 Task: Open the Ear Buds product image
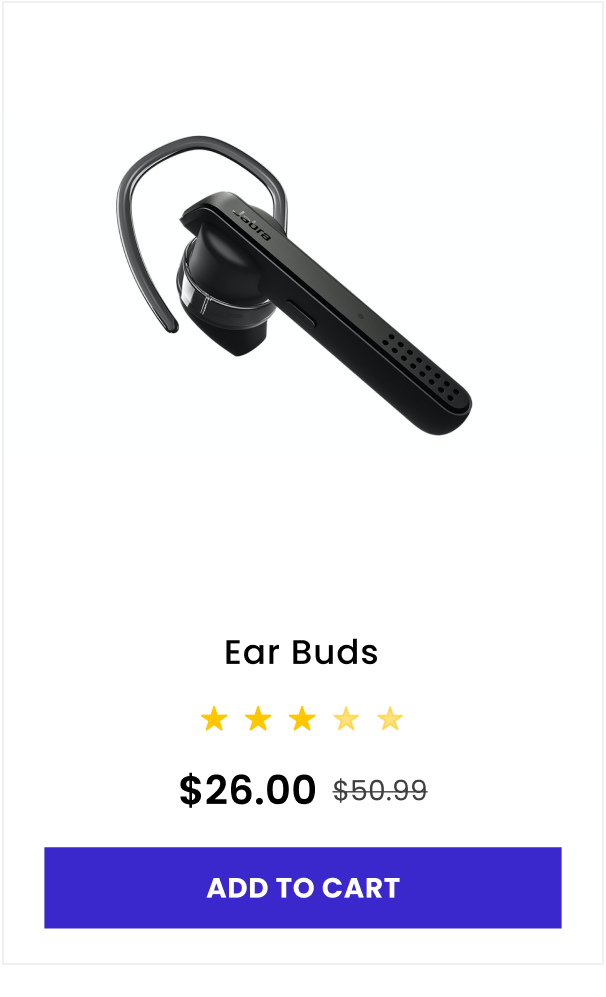[294, 285]
